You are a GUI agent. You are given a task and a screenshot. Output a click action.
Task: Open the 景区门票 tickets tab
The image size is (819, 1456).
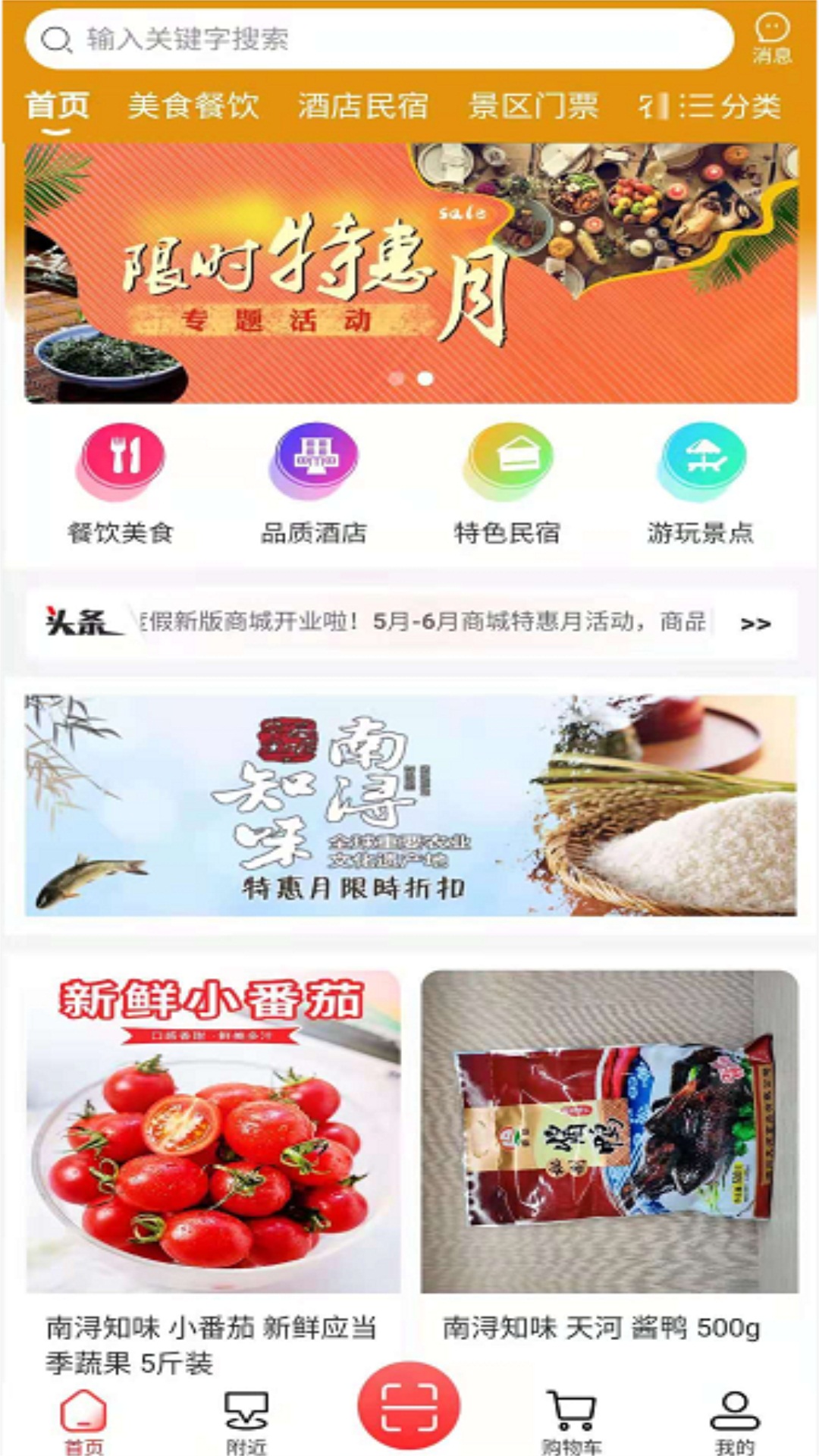tap(532, 105)
